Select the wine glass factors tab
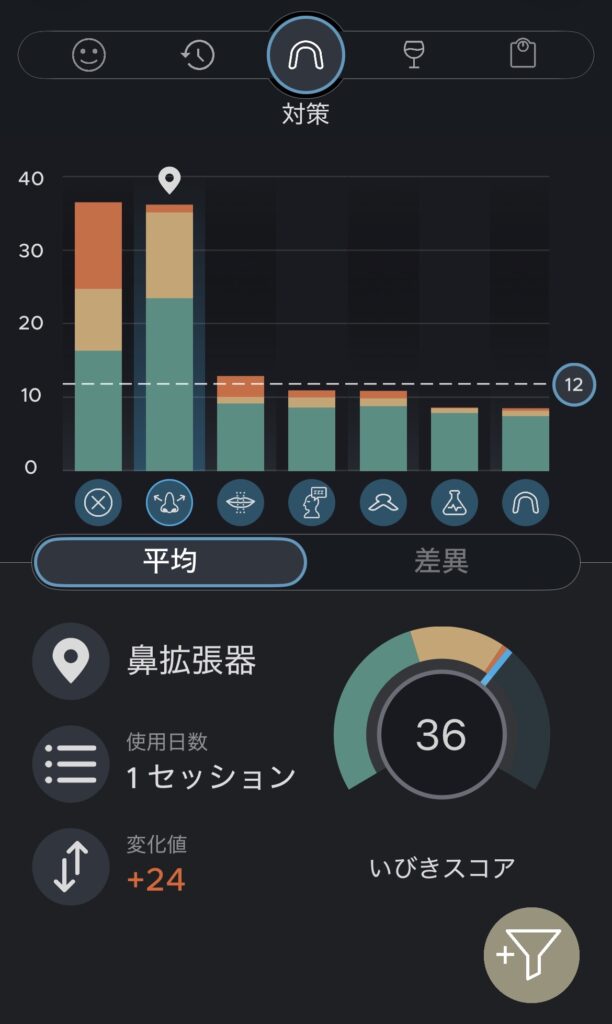Image resolution: width=612 pixels, height=1024 pixels. [x=414, y=55]
